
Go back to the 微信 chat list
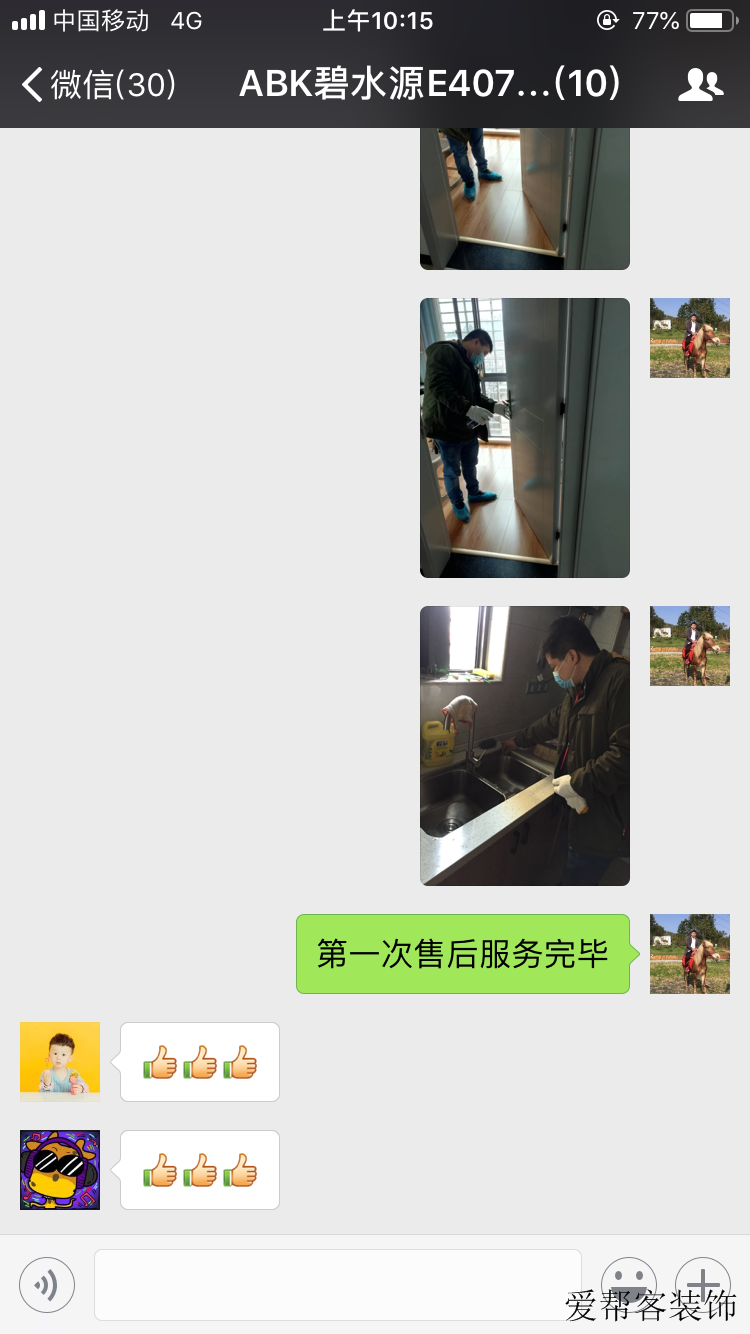click(x=98, y=85)
